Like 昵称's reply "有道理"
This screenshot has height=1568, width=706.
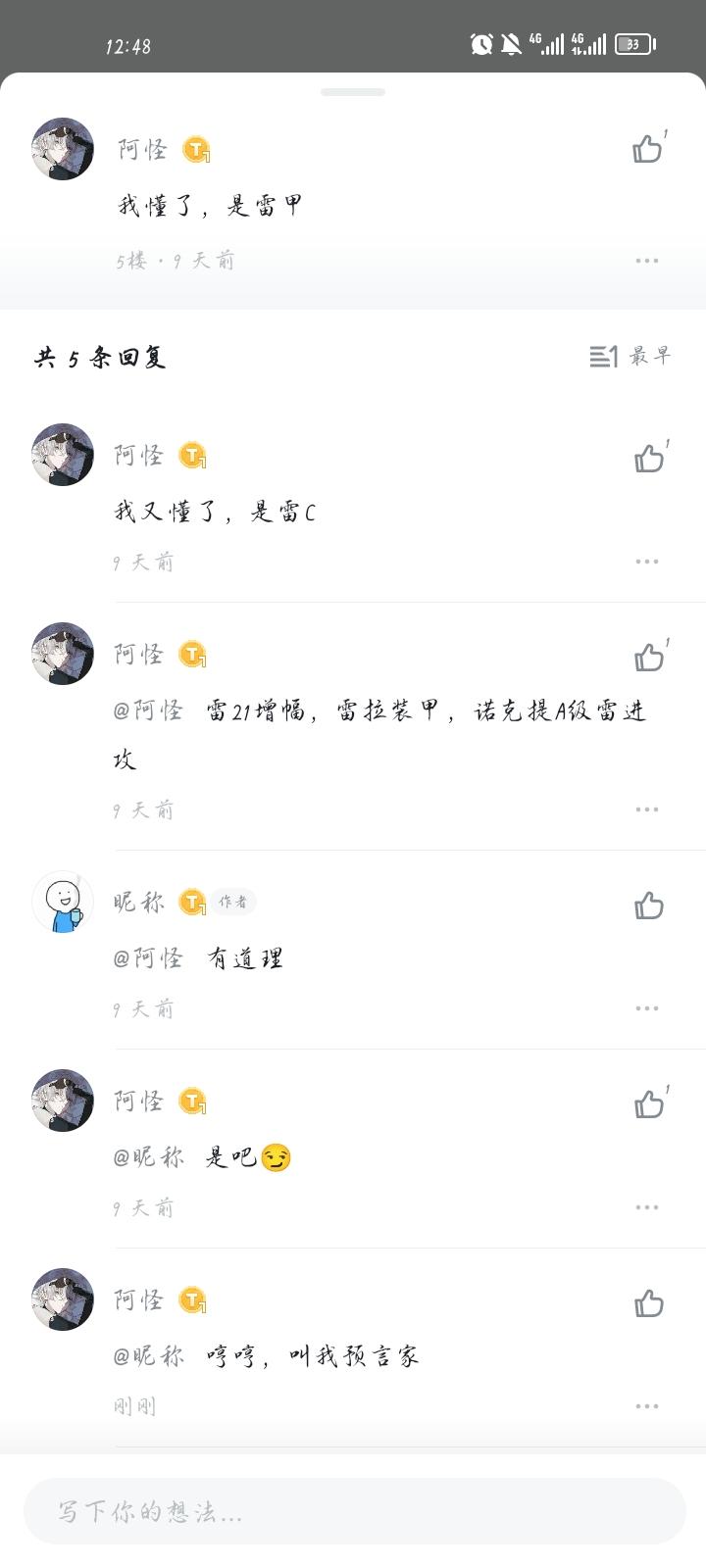pyautogui.click(x=649, y=906)
